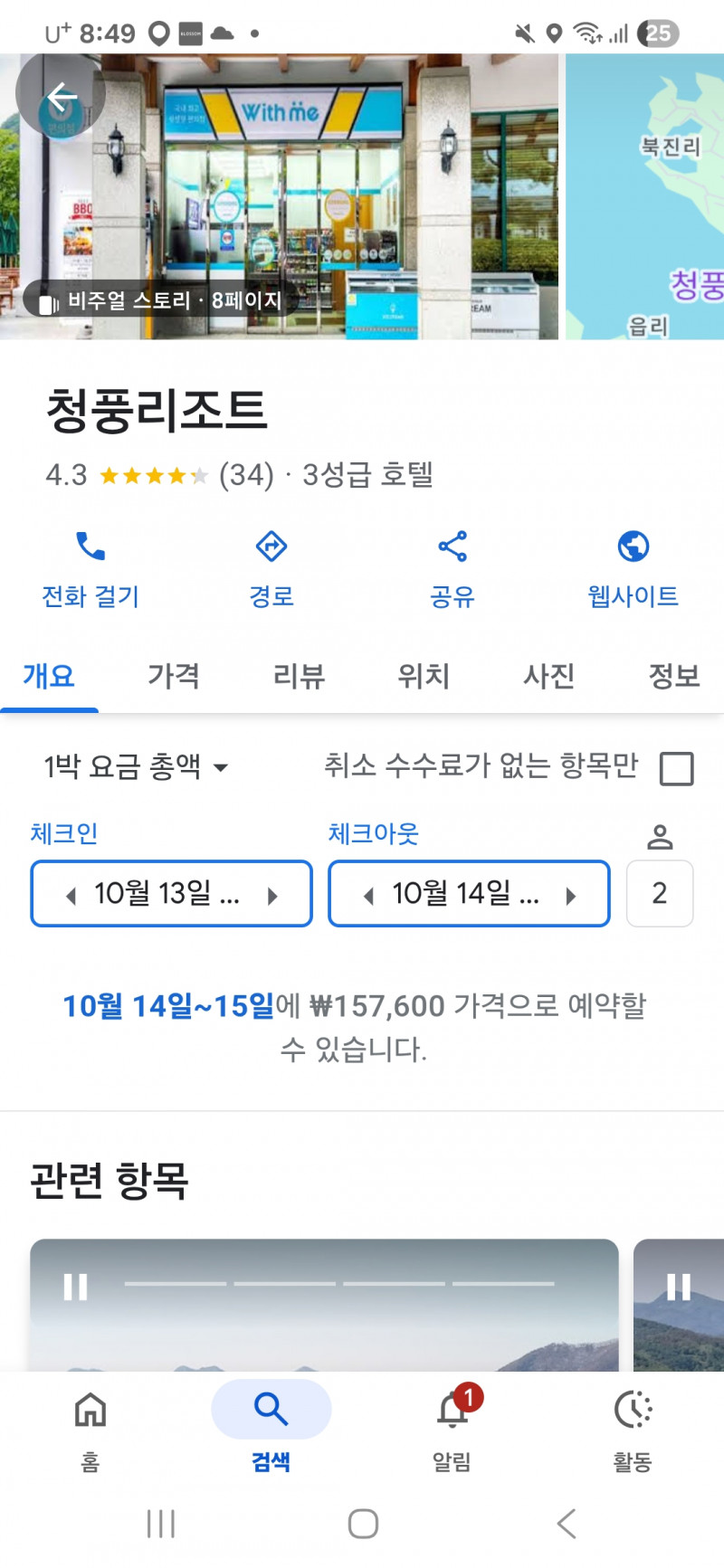Call 청풍리조트 with 전화 걸기
The image size is (724, 1568).
click(90, 570)
